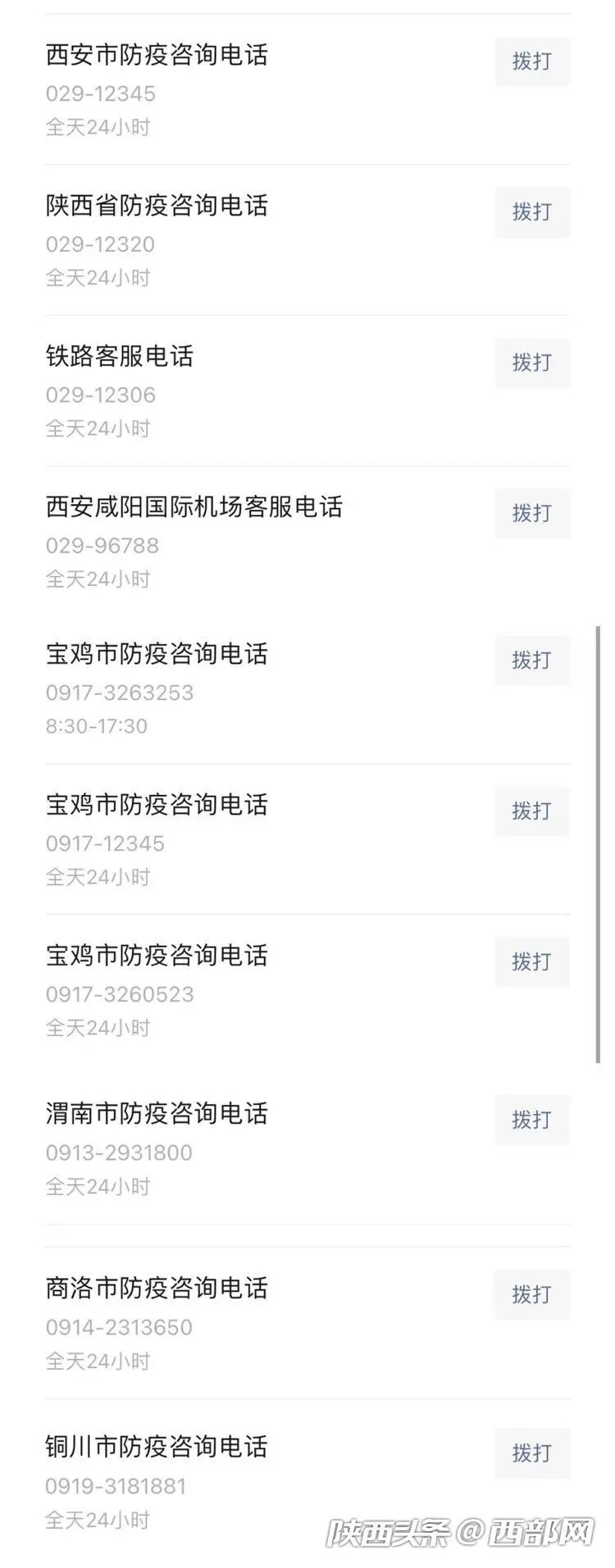The width and height of the screenshot is (615, 1568).
Task: Dial 宝鸡市 hotline 0917-3263253
Action: 531,661
